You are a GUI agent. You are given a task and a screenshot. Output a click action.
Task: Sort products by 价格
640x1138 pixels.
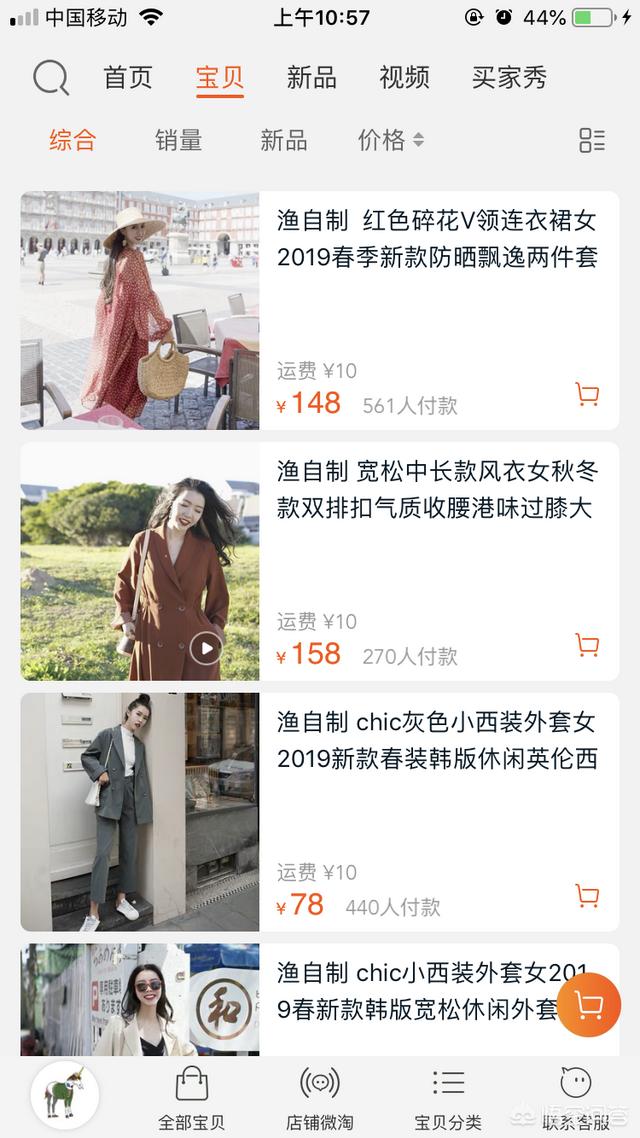(390, 141)
